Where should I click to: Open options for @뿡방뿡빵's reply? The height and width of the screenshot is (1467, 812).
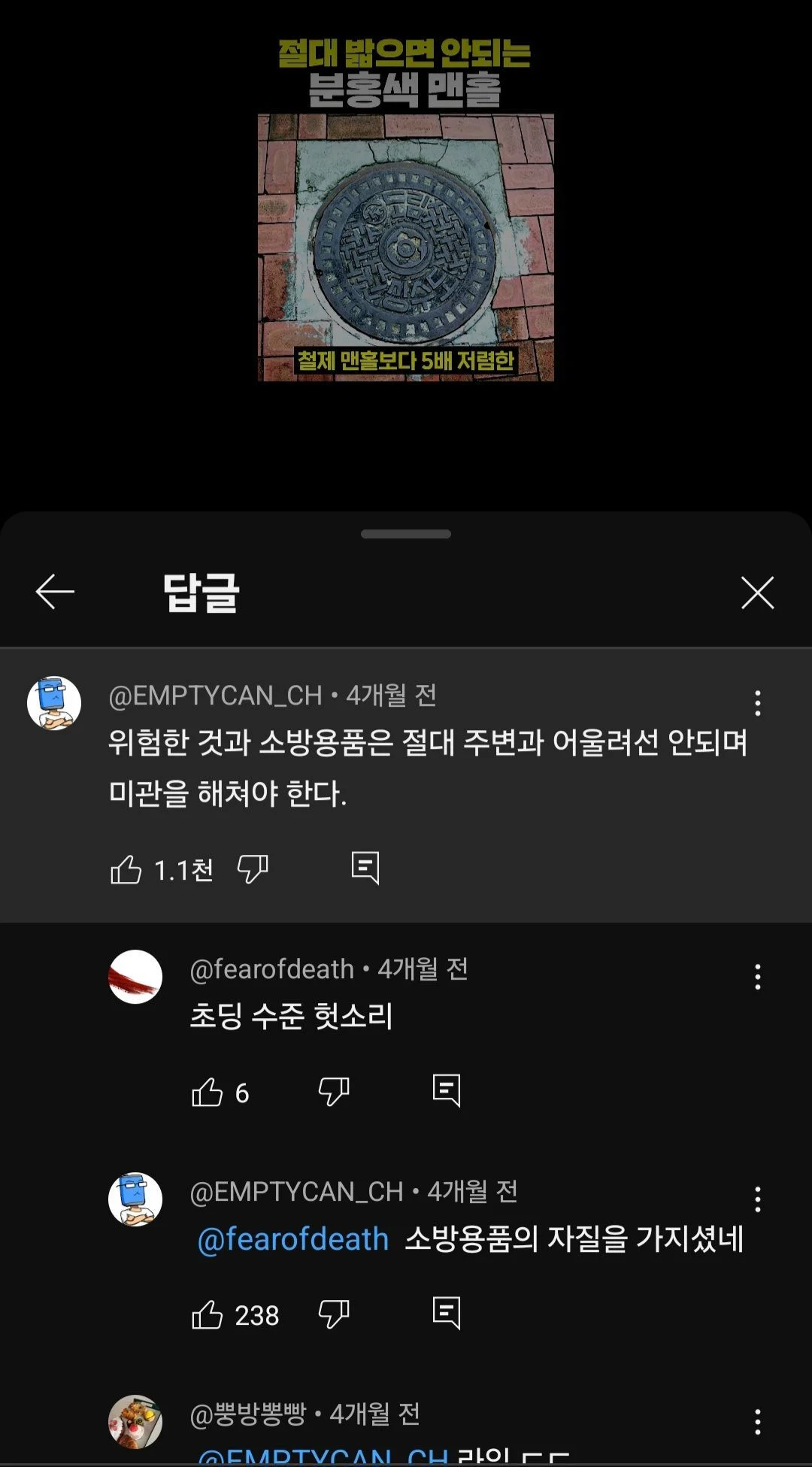[x=757, y=1422]
